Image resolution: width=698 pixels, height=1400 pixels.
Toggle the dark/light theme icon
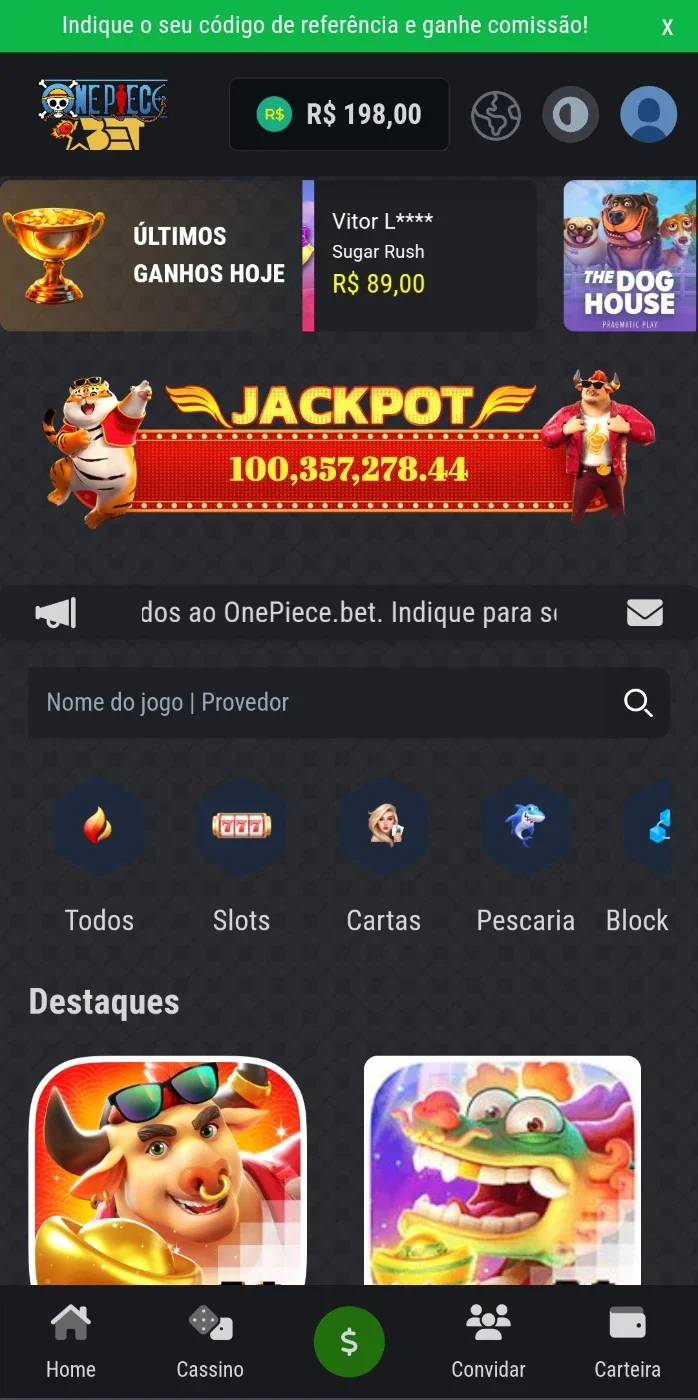click(x=571, y=114)
